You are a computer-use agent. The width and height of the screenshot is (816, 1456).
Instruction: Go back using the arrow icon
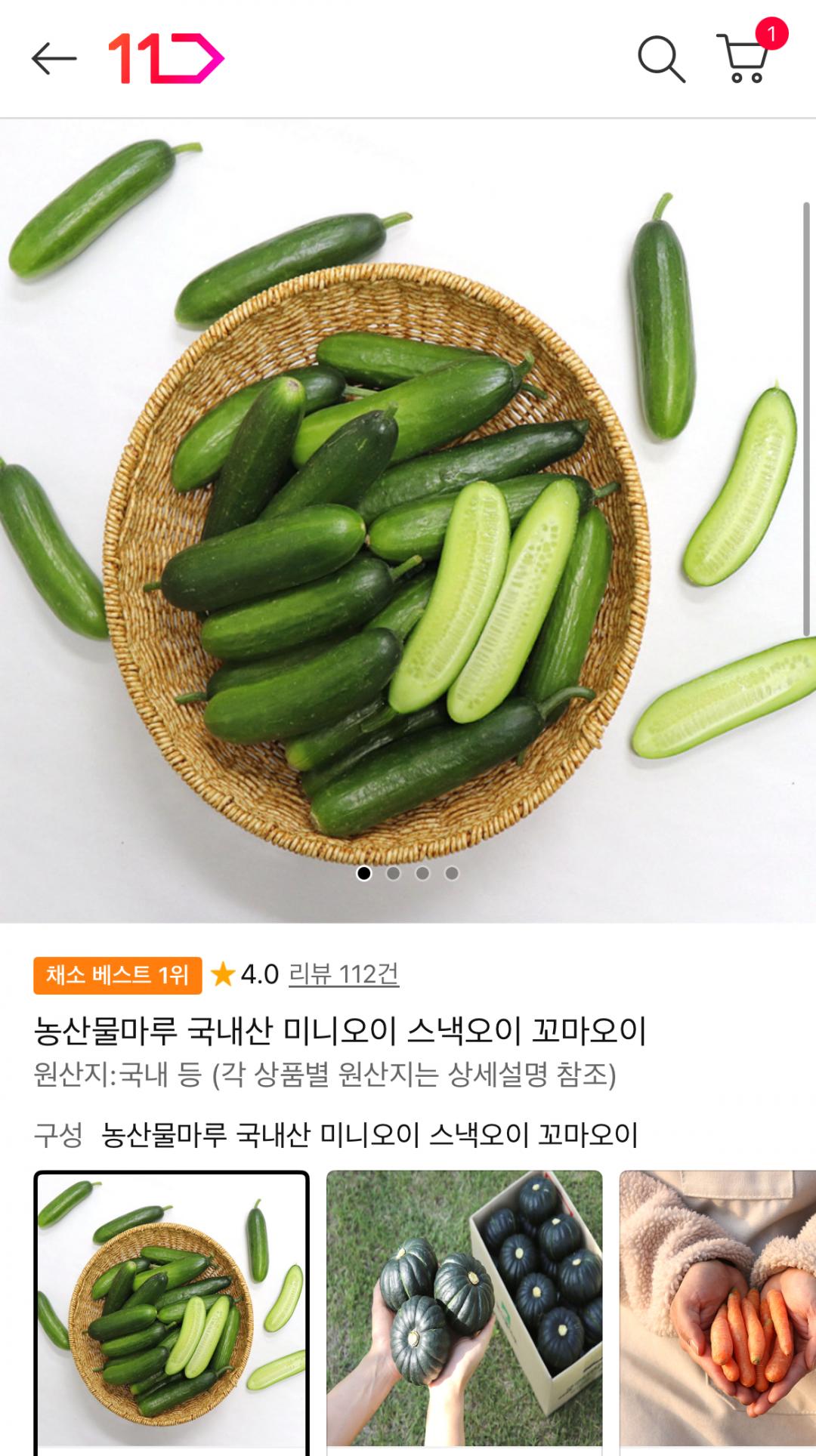(54, 58)
